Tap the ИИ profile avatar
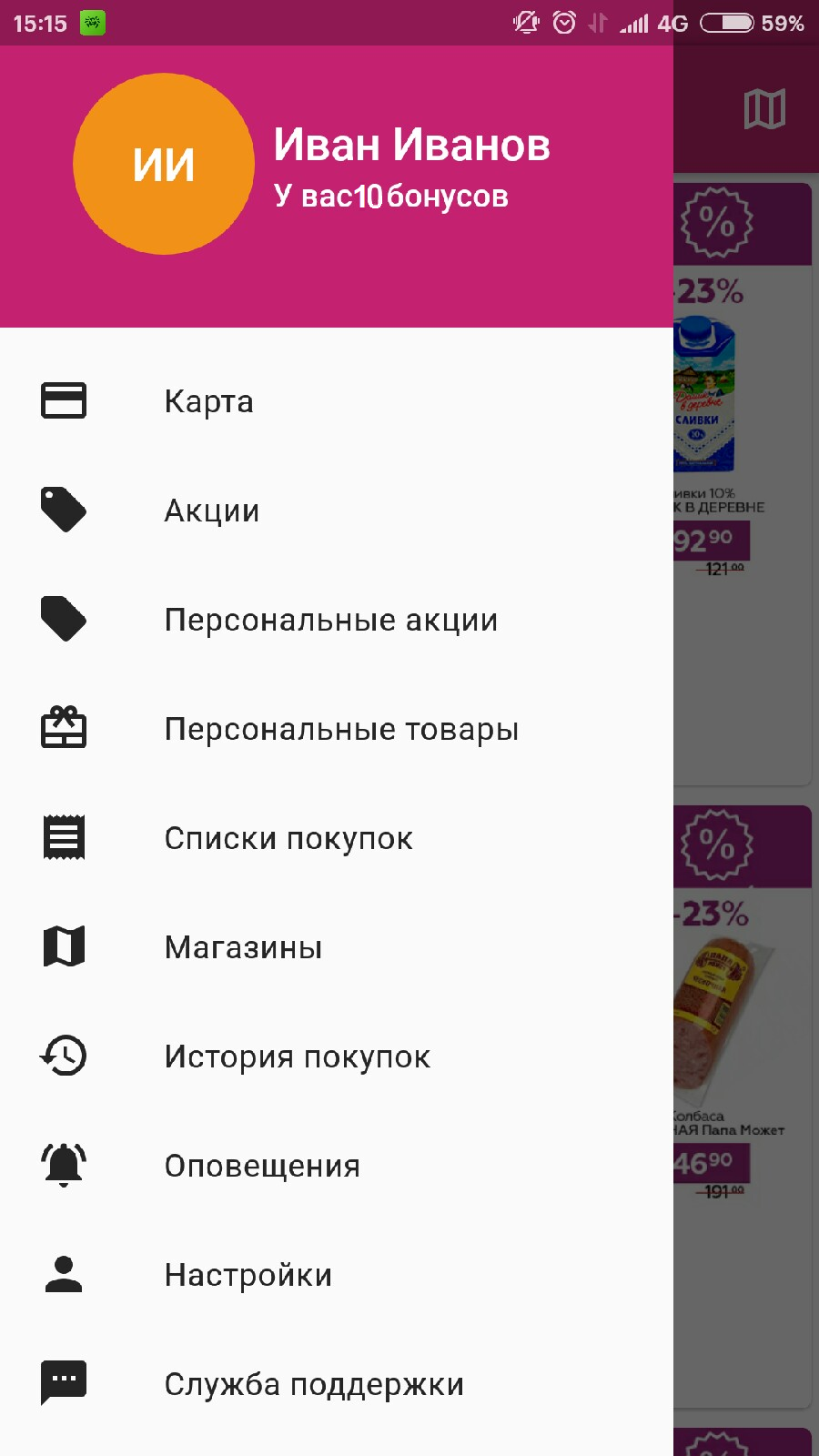This screenshot has width=819, height=1456. (164, 164)
